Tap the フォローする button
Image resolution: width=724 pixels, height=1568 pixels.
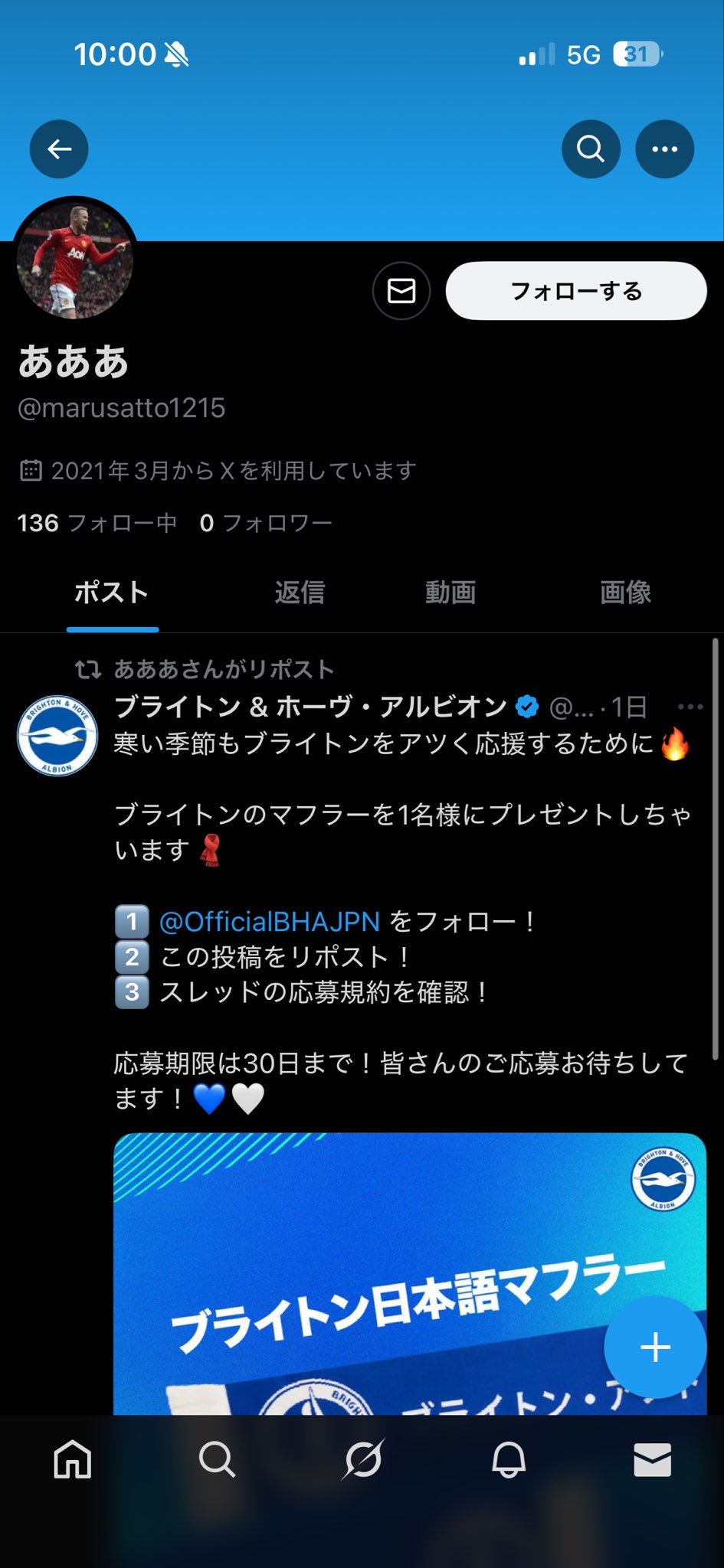pos(575,291)
